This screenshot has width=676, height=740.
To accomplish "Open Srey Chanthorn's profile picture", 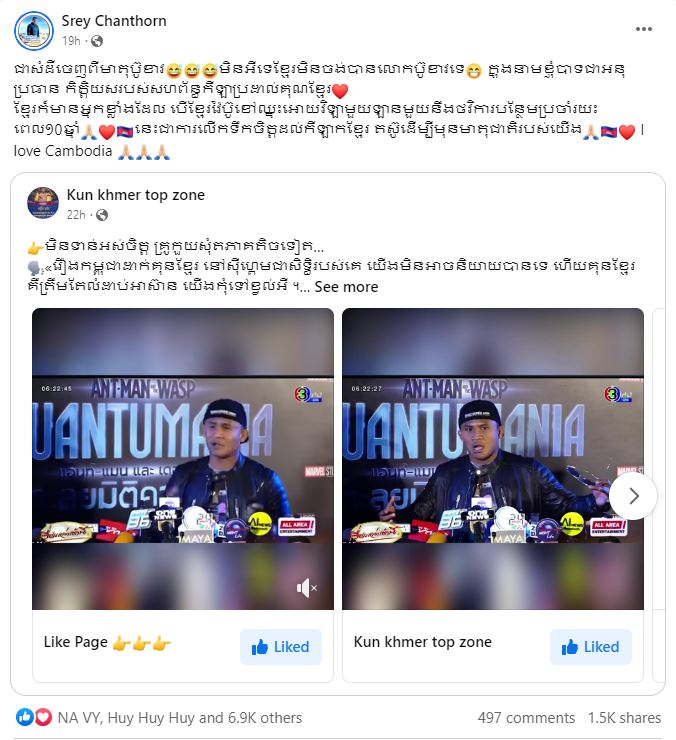I will click(x=33, y=30).
